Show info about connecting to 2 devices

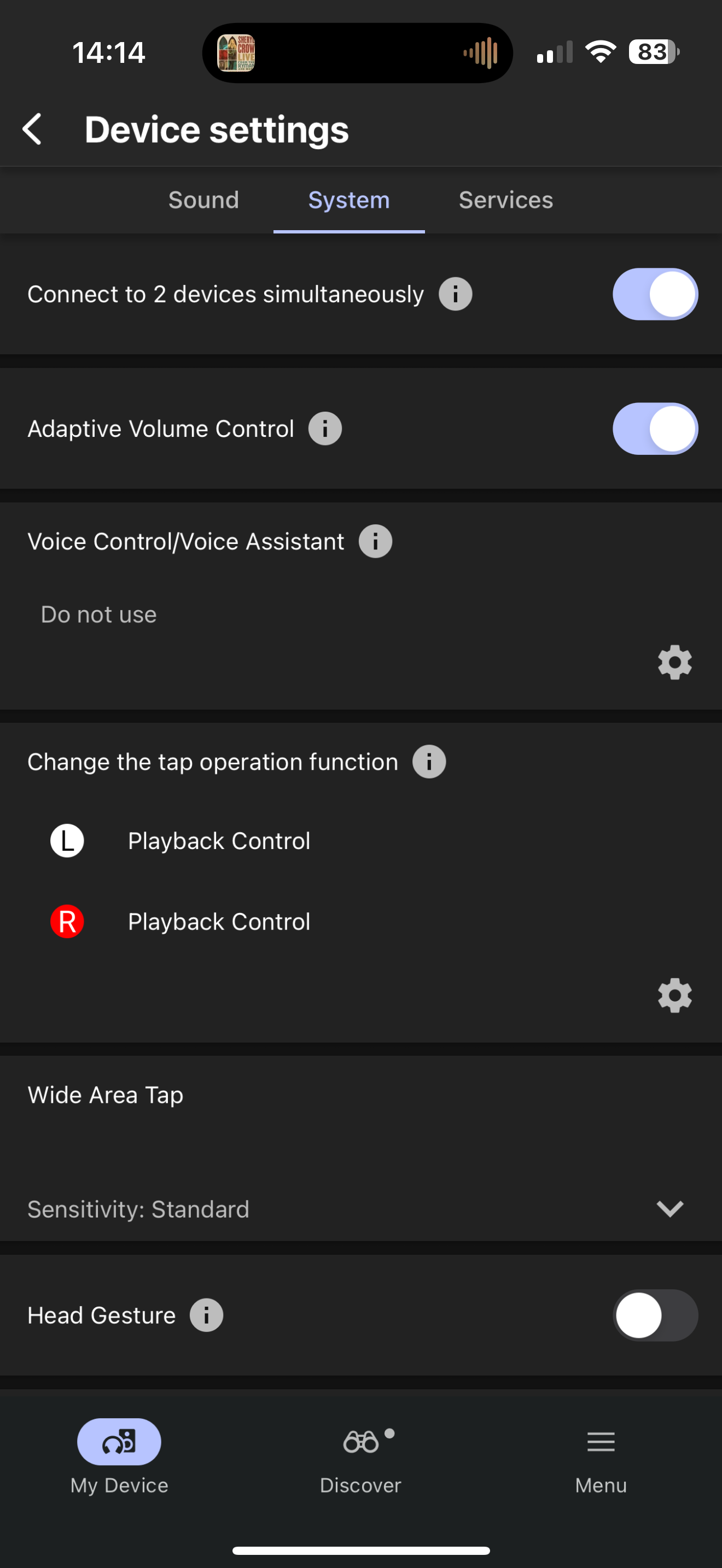(456, 295)
